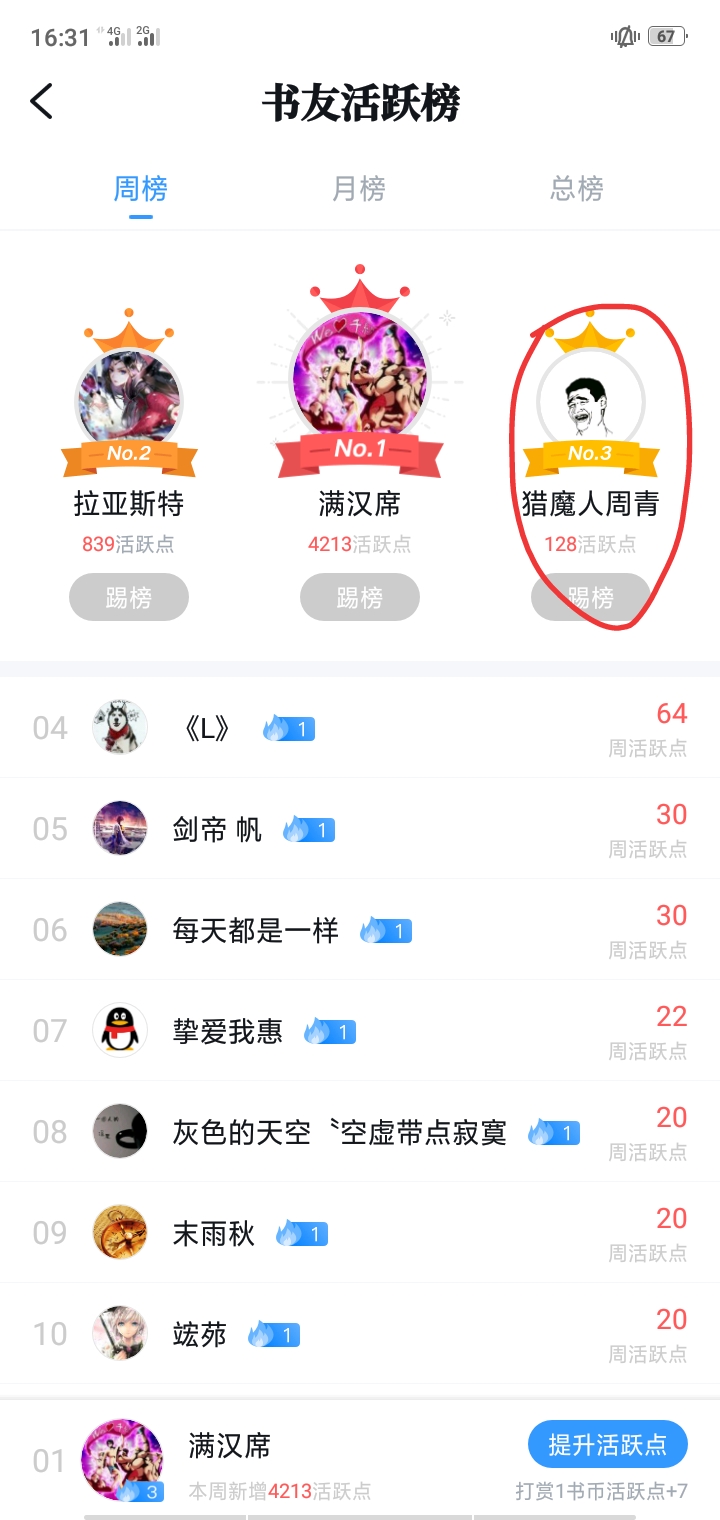Image resolution: width=720 pixels, height=1520 pixels.
Task: Tap the 提升活跃点 button
Action: point(607,1445)
